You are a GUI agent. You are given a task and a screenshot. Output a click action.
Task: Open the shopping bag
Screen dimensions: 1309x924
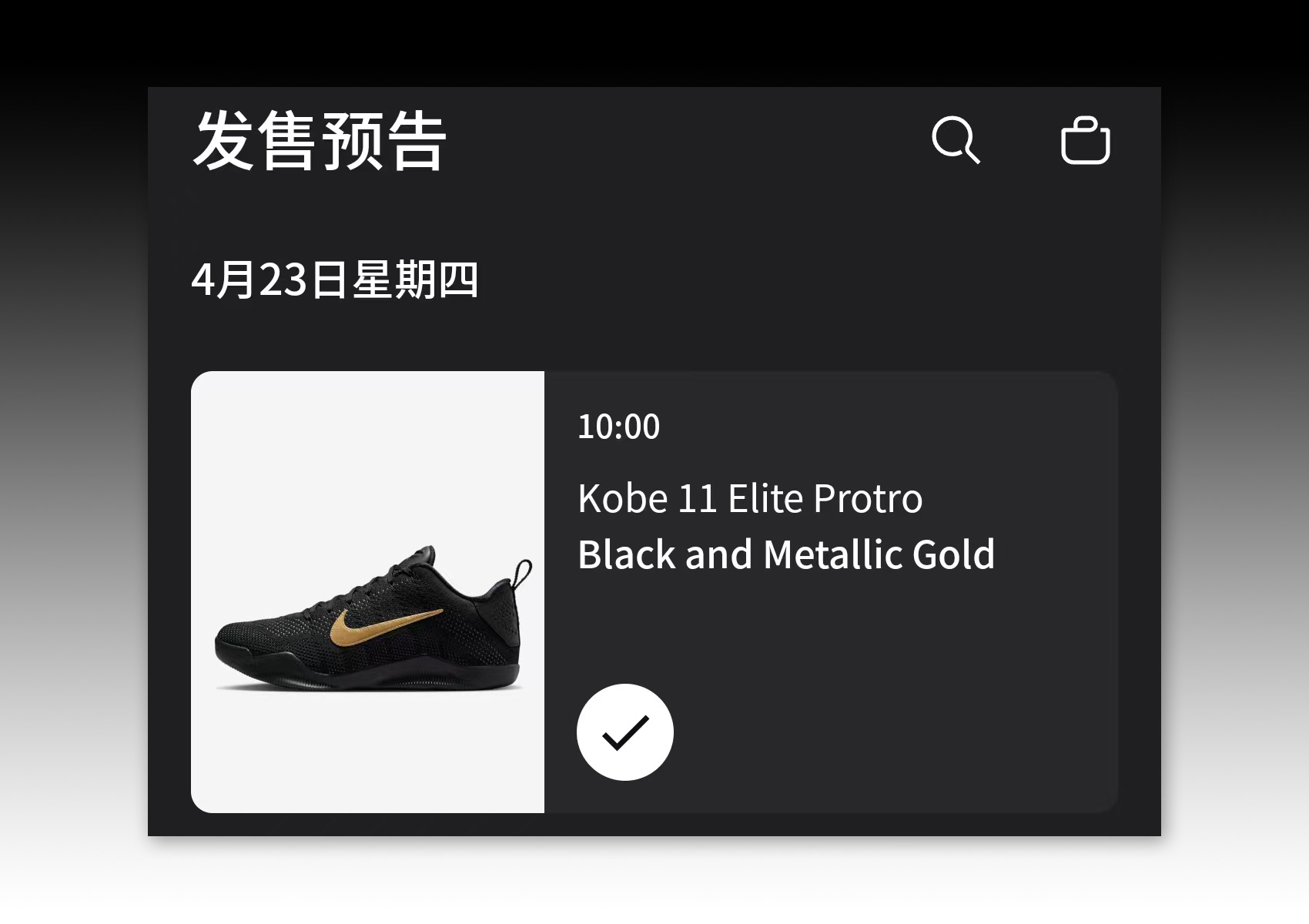[1085, 141]
